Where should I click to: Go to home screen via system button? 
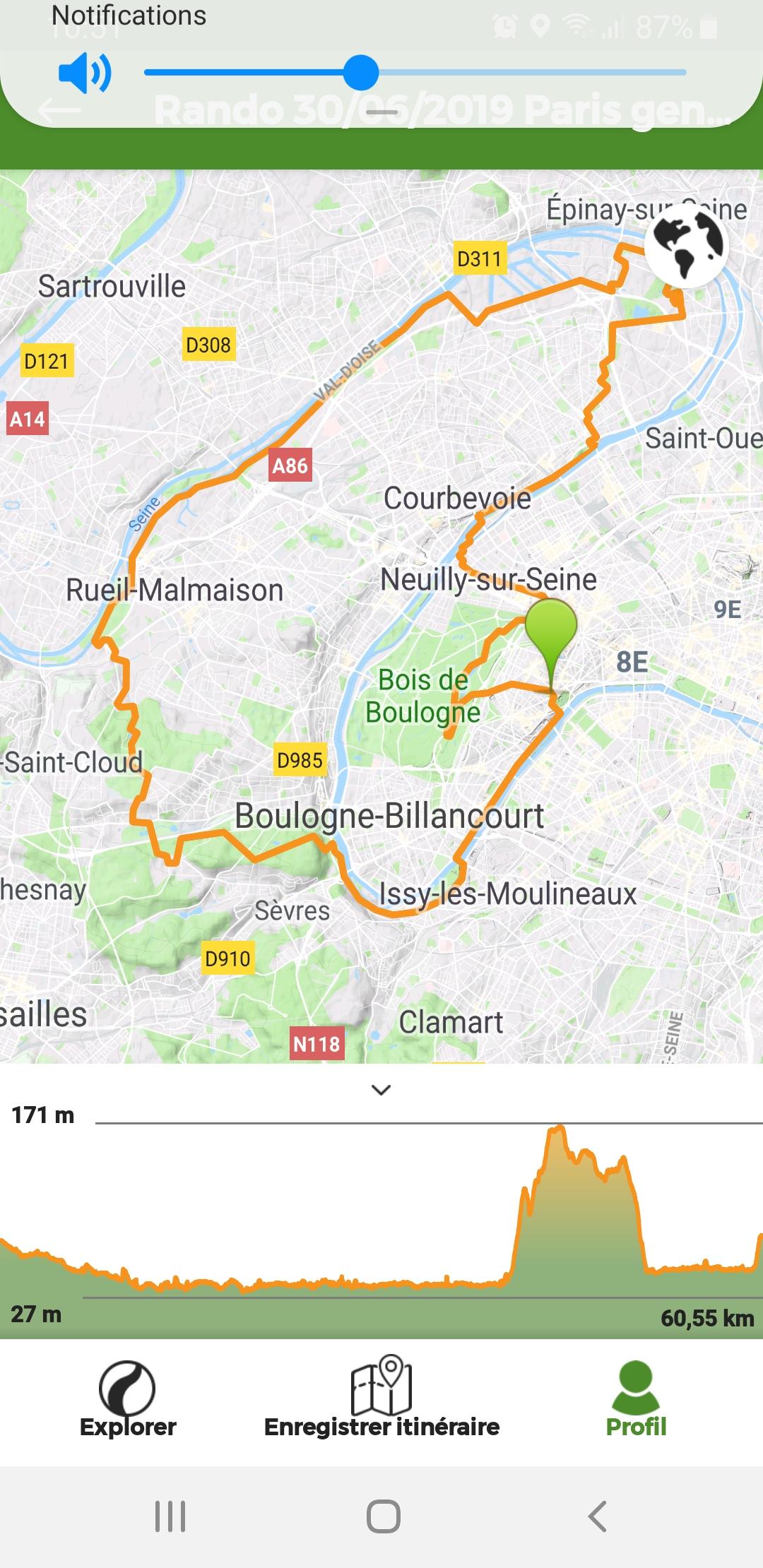[x=384, y=1516]
